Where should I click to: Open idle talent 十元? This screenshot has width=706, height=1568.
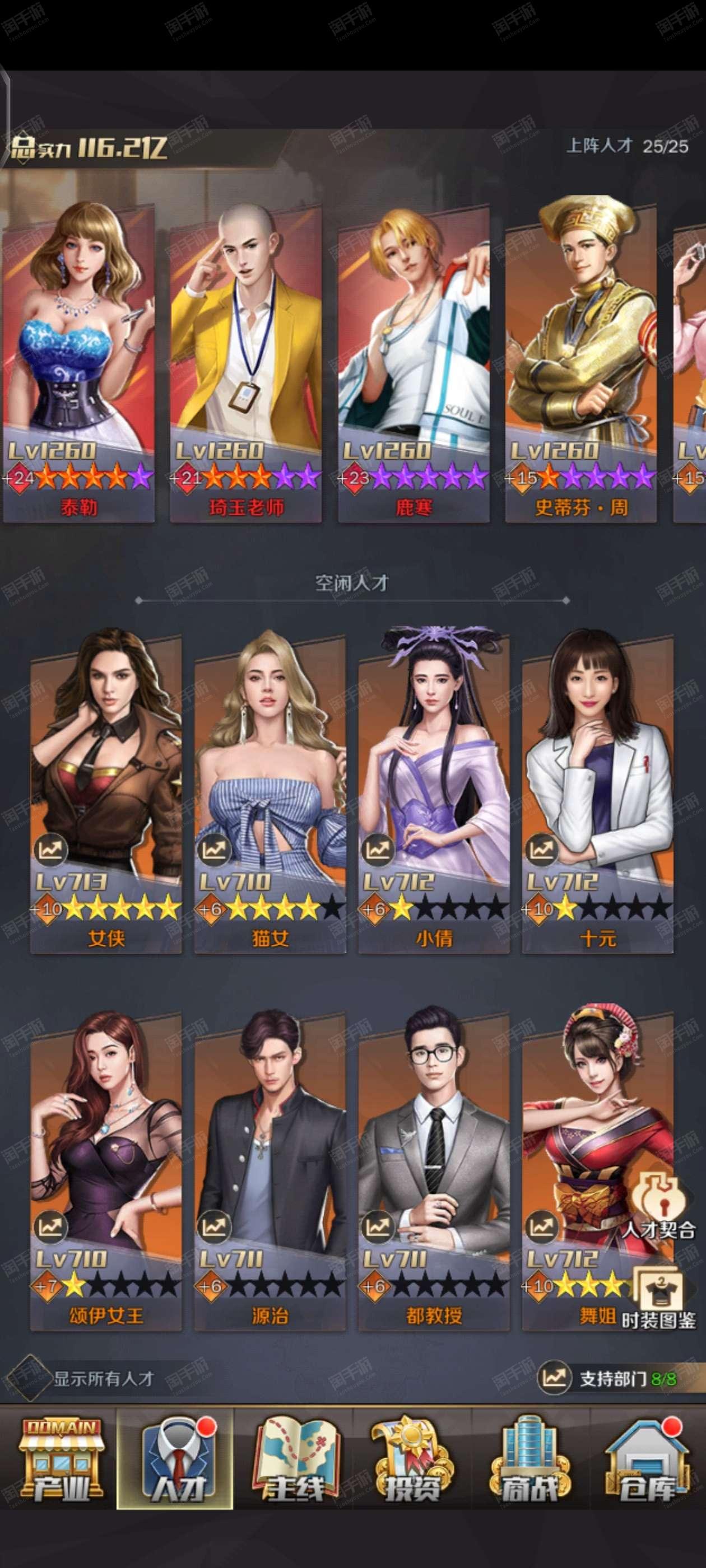597,791
